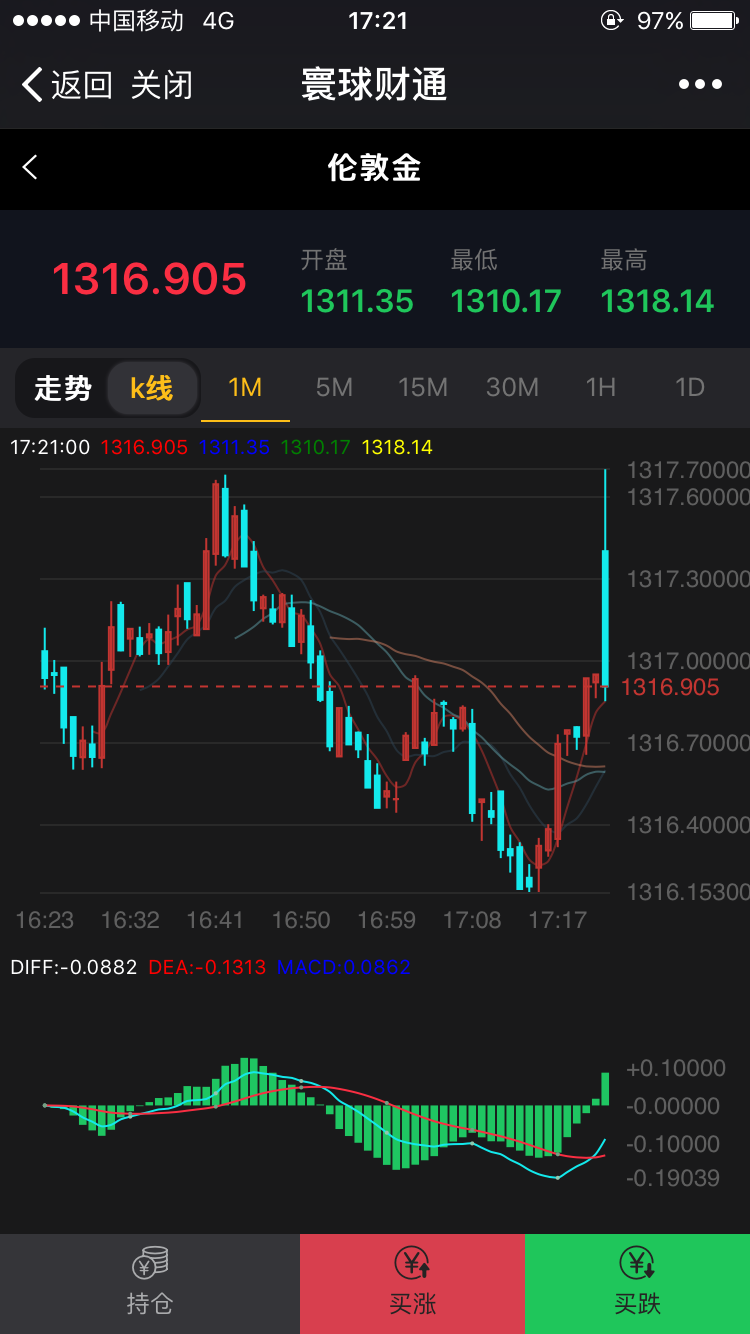This screenshot has width=750, height=1334.
Task: Tap 买跌 to buy short
Action: tap(637, 1283)
